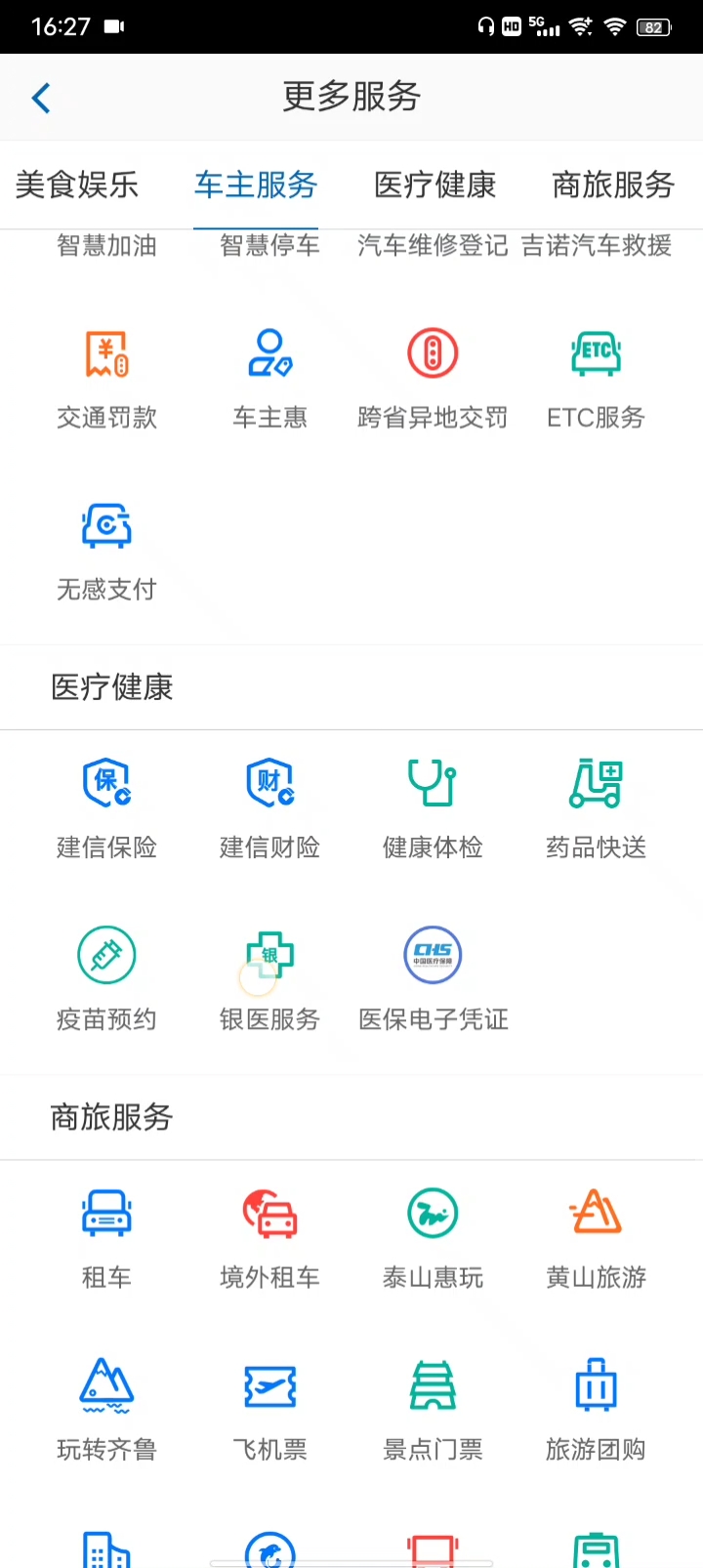Switch to the 医疗健康 tab
This screenshot has height=1568, width=703.
[x=434, y=185]
